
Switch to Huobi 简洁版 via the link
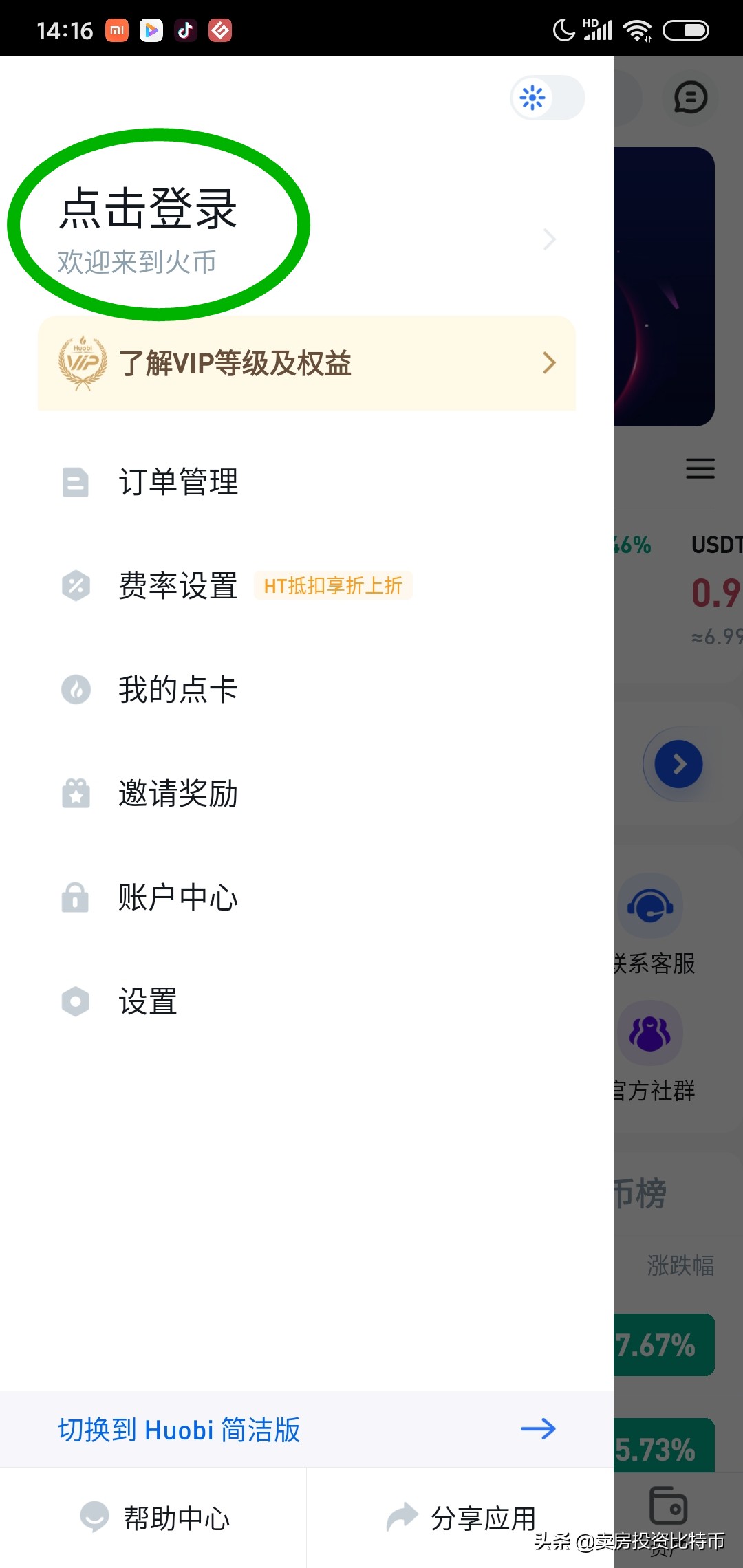[x=177, y=1429]
